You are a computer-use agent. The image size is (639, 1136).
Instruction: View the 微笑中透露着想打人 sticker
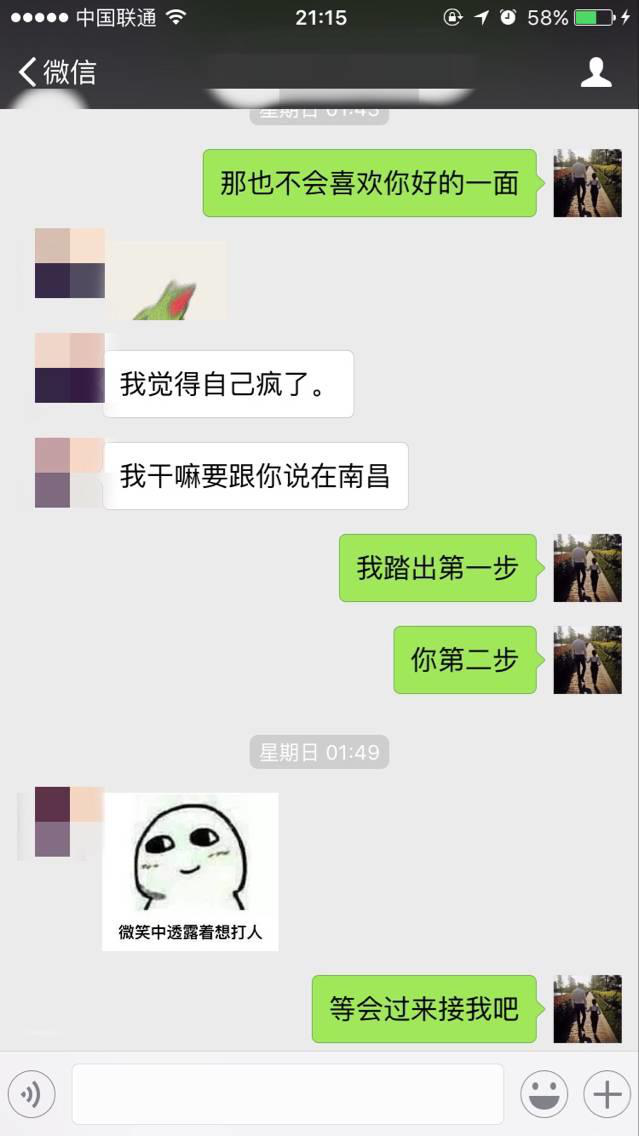pos(190,870)
